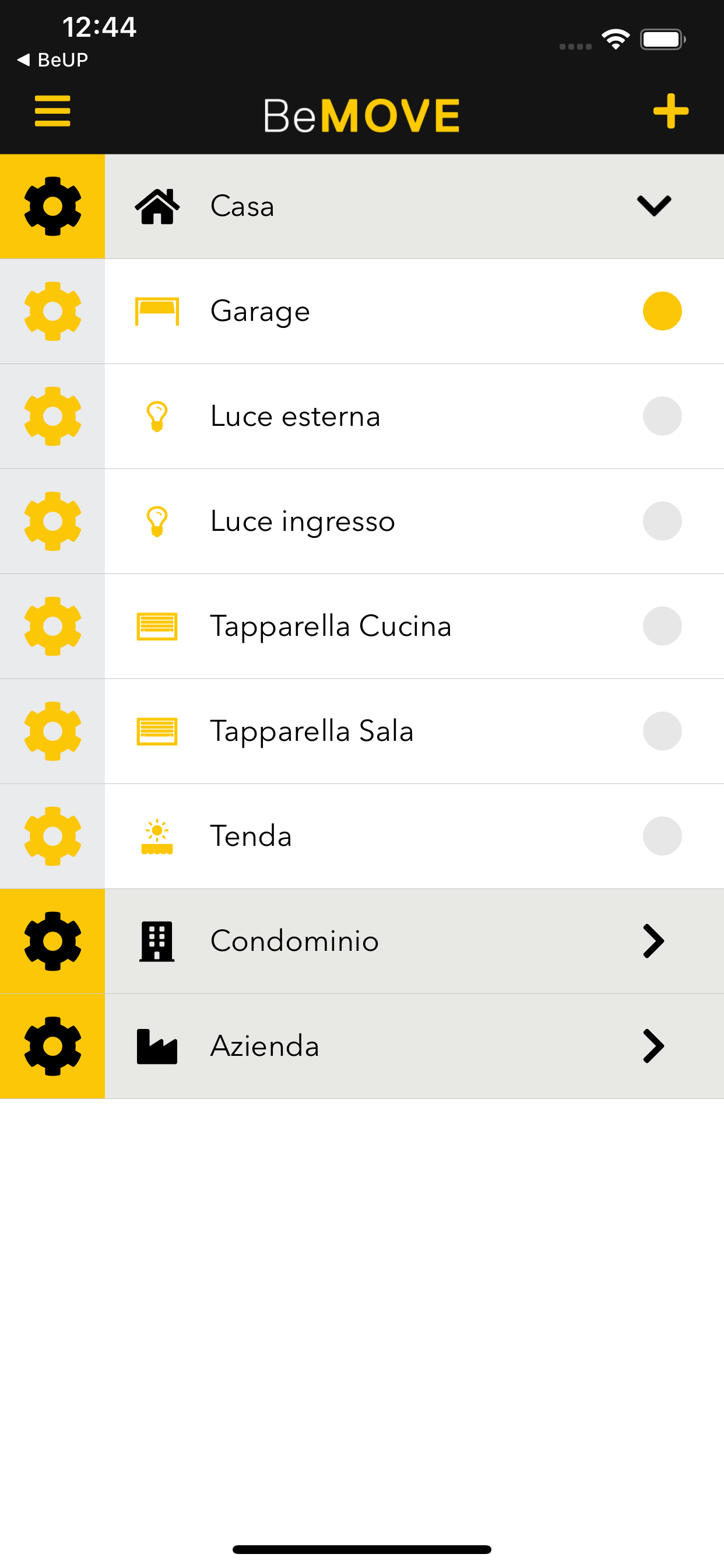Tap the plus icon to add device
The height and width of the screenshot is (1568, 724).
670,111
